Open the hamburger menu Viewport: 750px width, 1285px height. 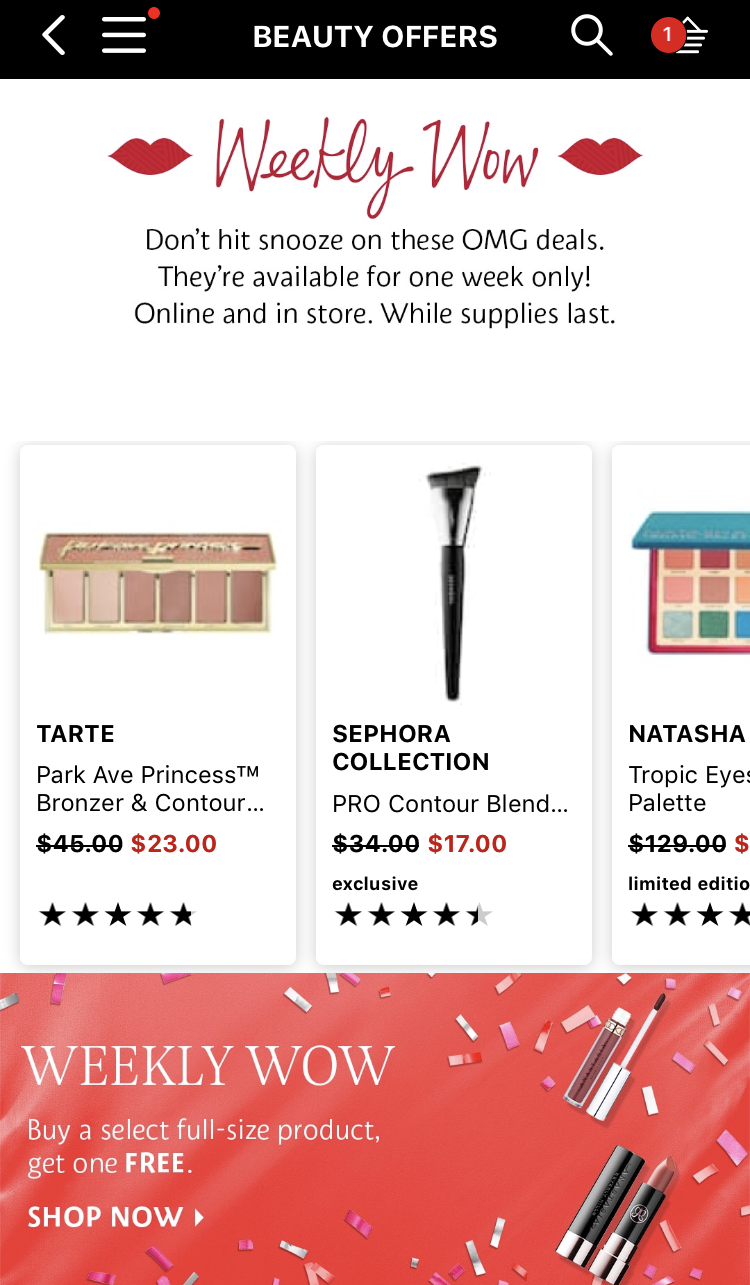point(125,36)
